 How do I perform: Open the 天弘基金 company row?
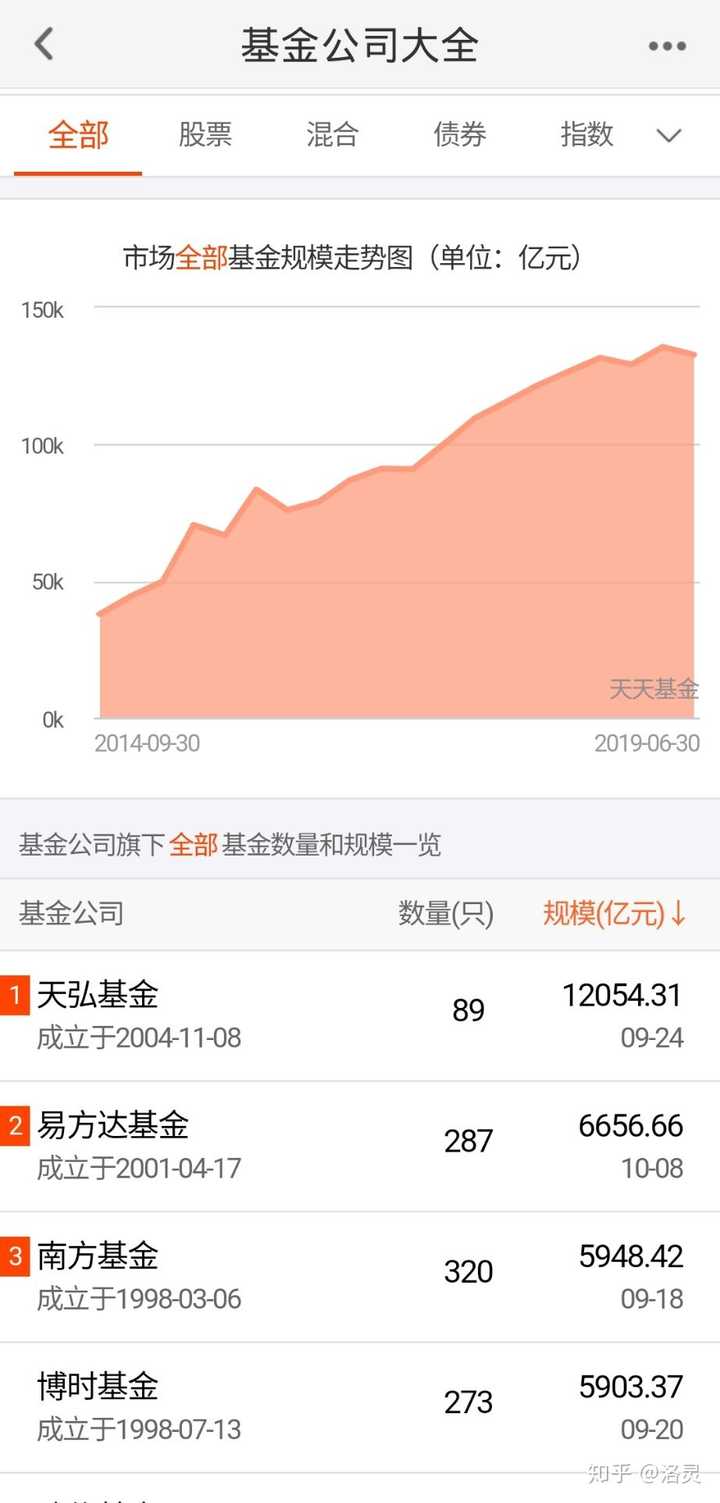(360, 1015)
